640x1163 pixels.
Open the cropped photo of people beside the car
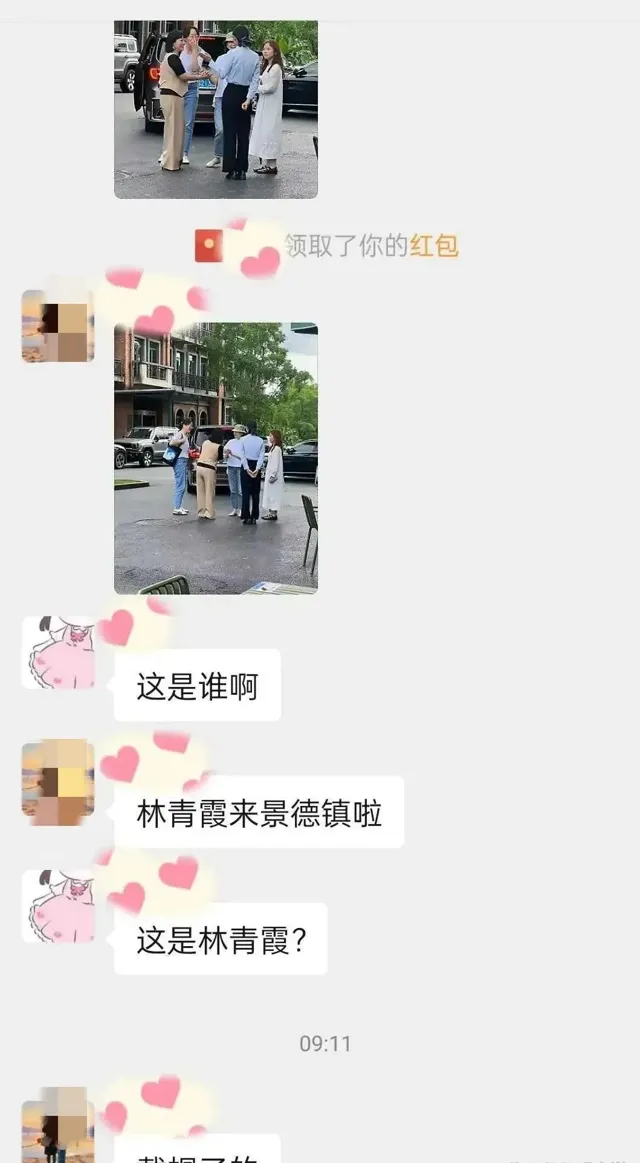(216, 110)
